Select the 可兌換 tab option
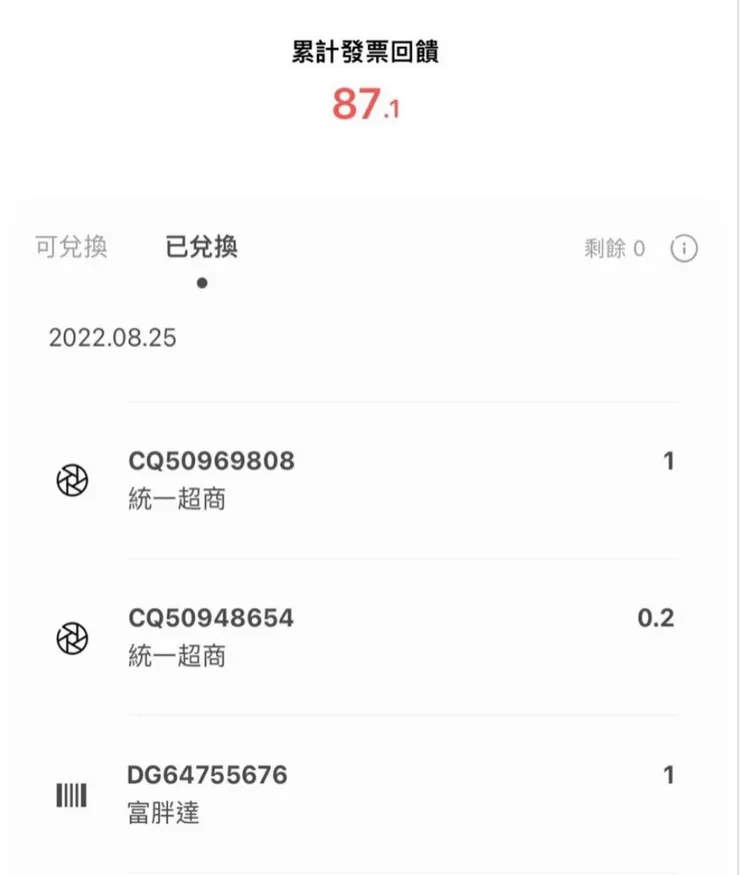Image resolution: width=740 pixels, height=875 pixels. (x=72, y=247)
